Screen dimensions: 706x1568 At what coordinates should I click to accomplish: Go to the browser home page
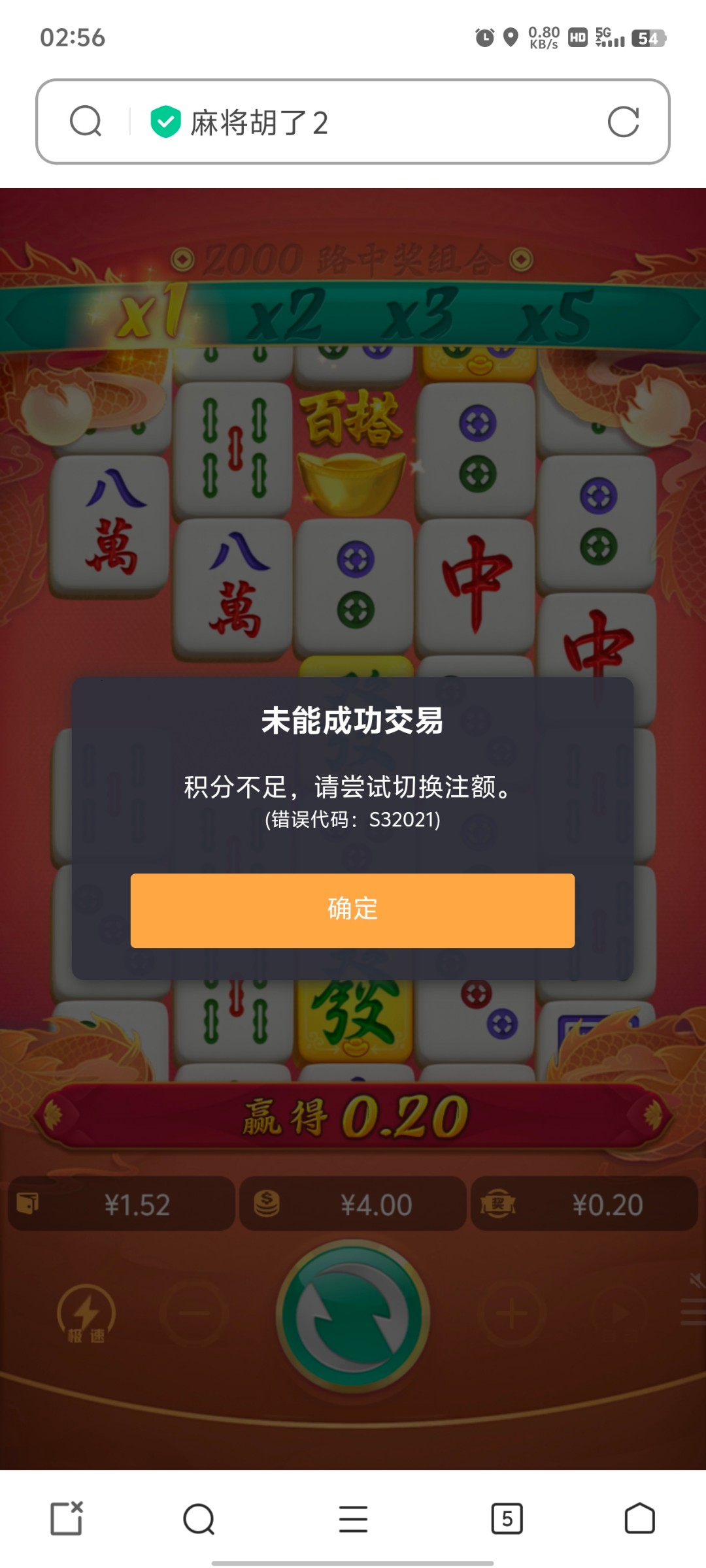639,1518
